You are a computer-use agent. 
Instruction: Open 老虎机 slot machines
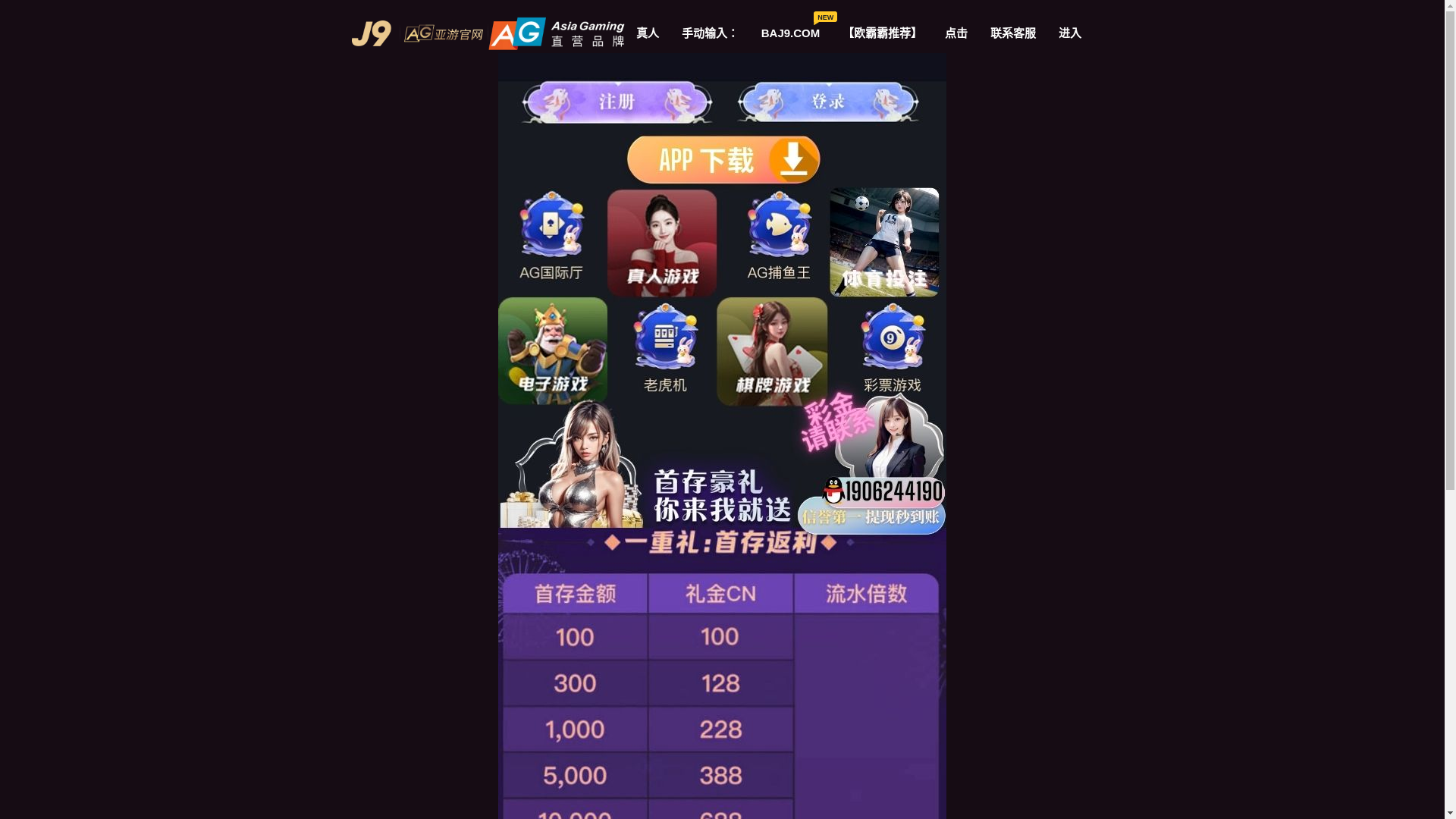[665, 350]
